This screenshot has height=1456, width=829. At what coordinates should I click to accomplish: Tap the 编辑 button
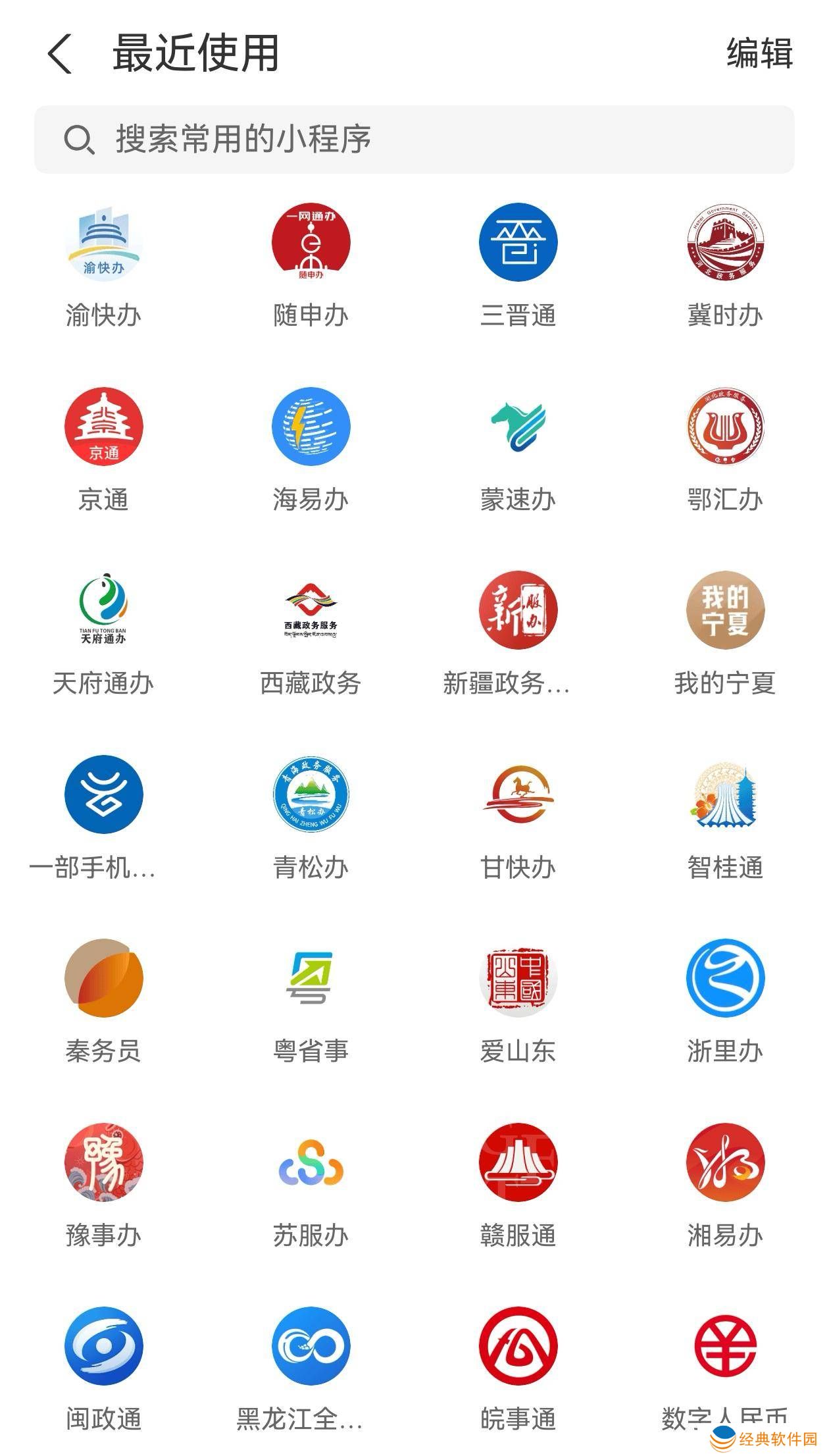(x=759, y=54)
